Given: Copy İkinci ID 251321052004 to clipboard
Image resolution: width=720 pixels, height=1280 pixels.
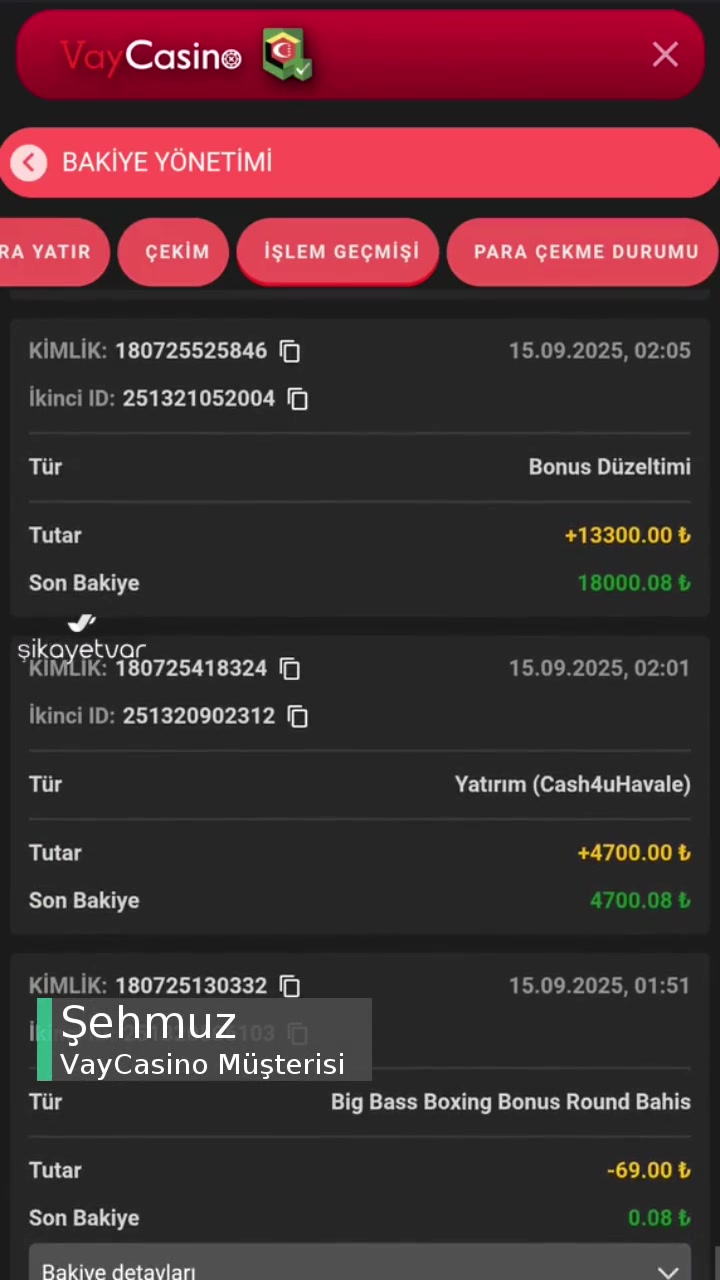Looking at the screenshot, I should 297,399.
